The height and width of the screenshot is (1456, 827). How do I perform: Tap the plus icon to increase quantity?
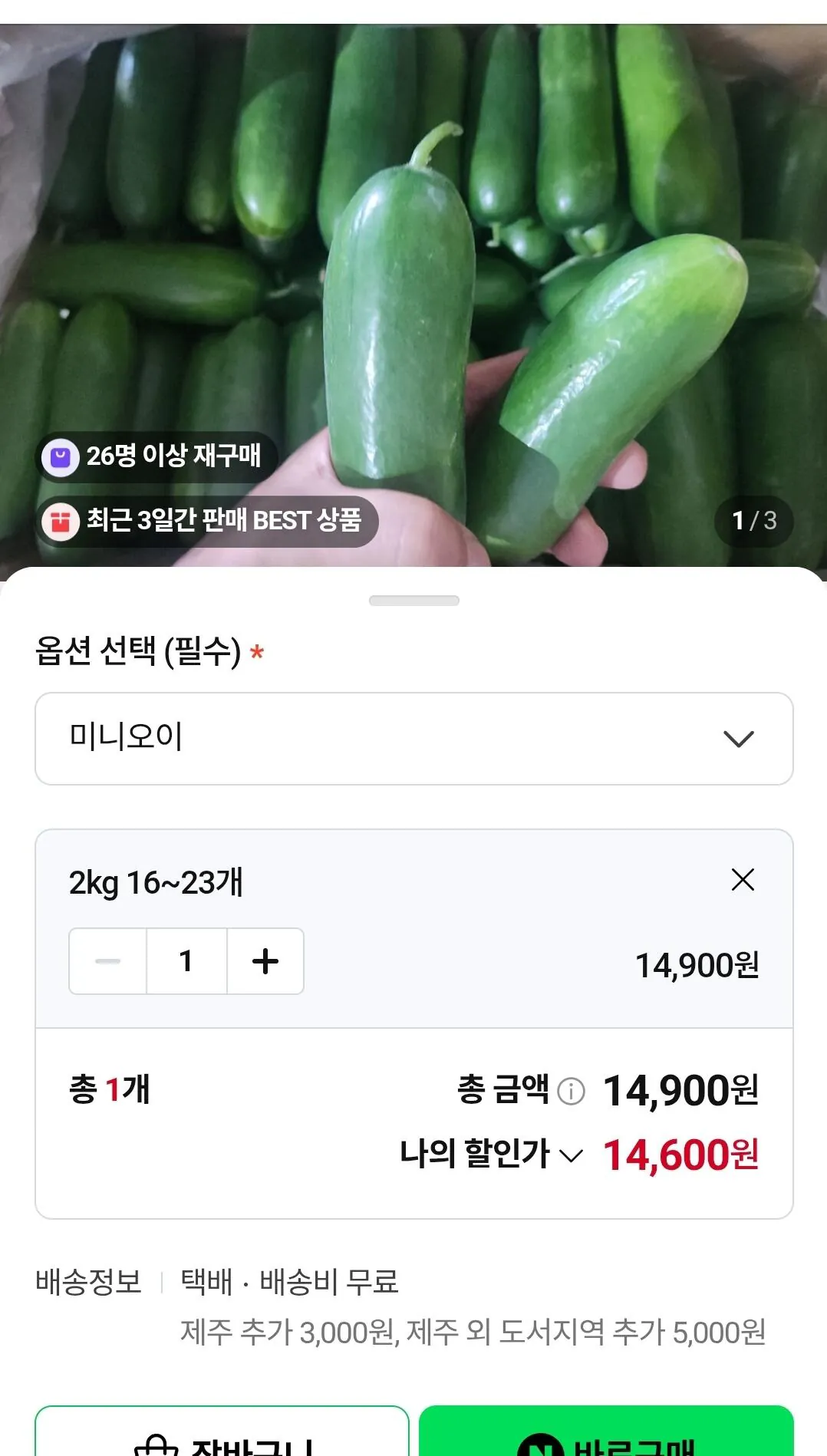[x=265, y=961]
